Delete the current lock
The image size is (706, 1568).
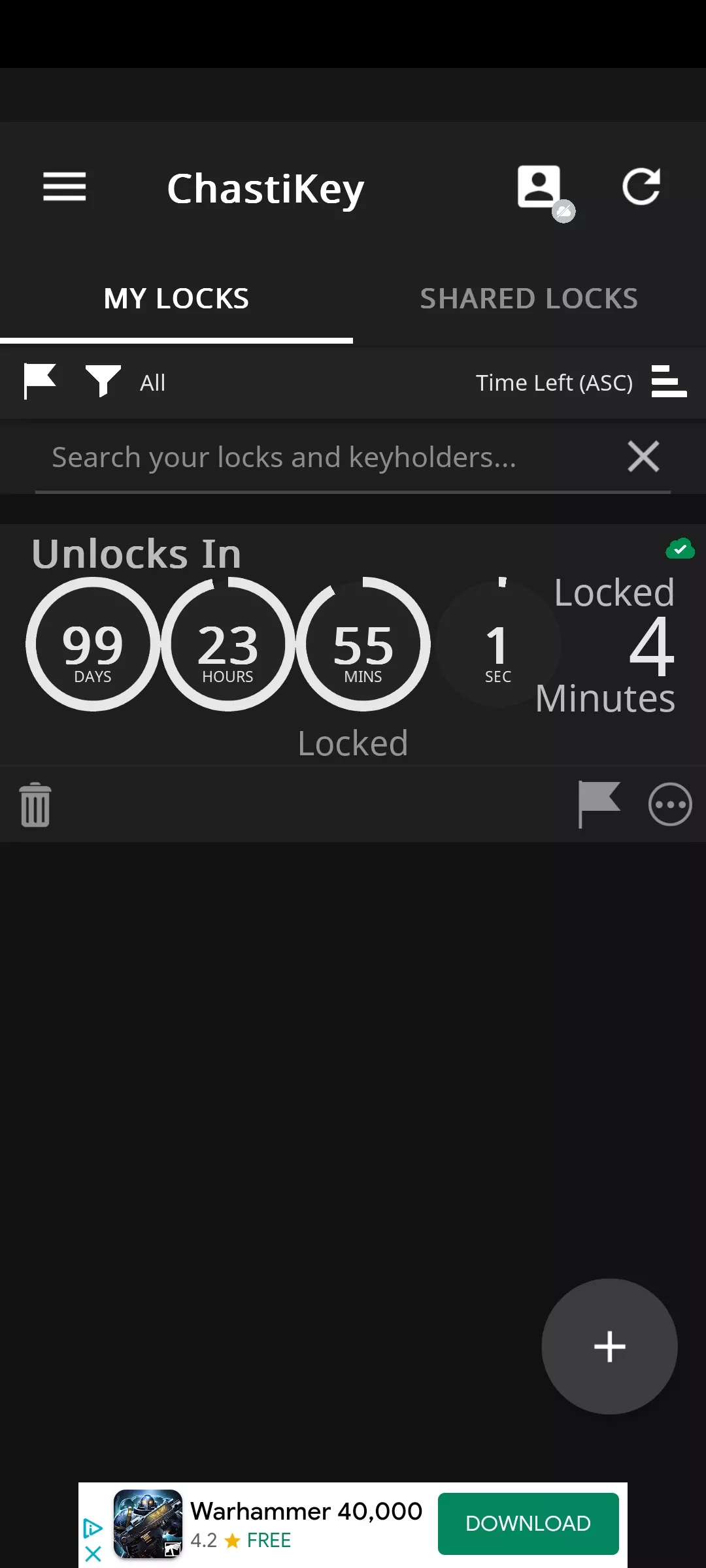tap(35, 804)
